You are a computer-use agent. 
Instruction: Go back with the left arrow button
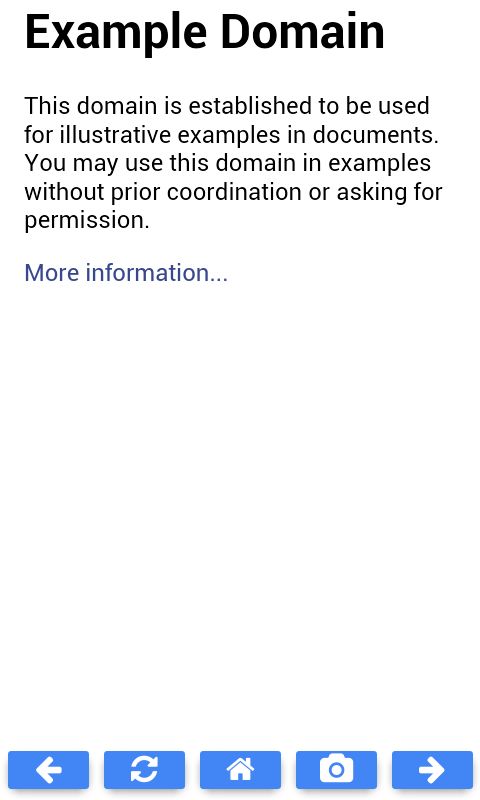[x=48, y=769]
